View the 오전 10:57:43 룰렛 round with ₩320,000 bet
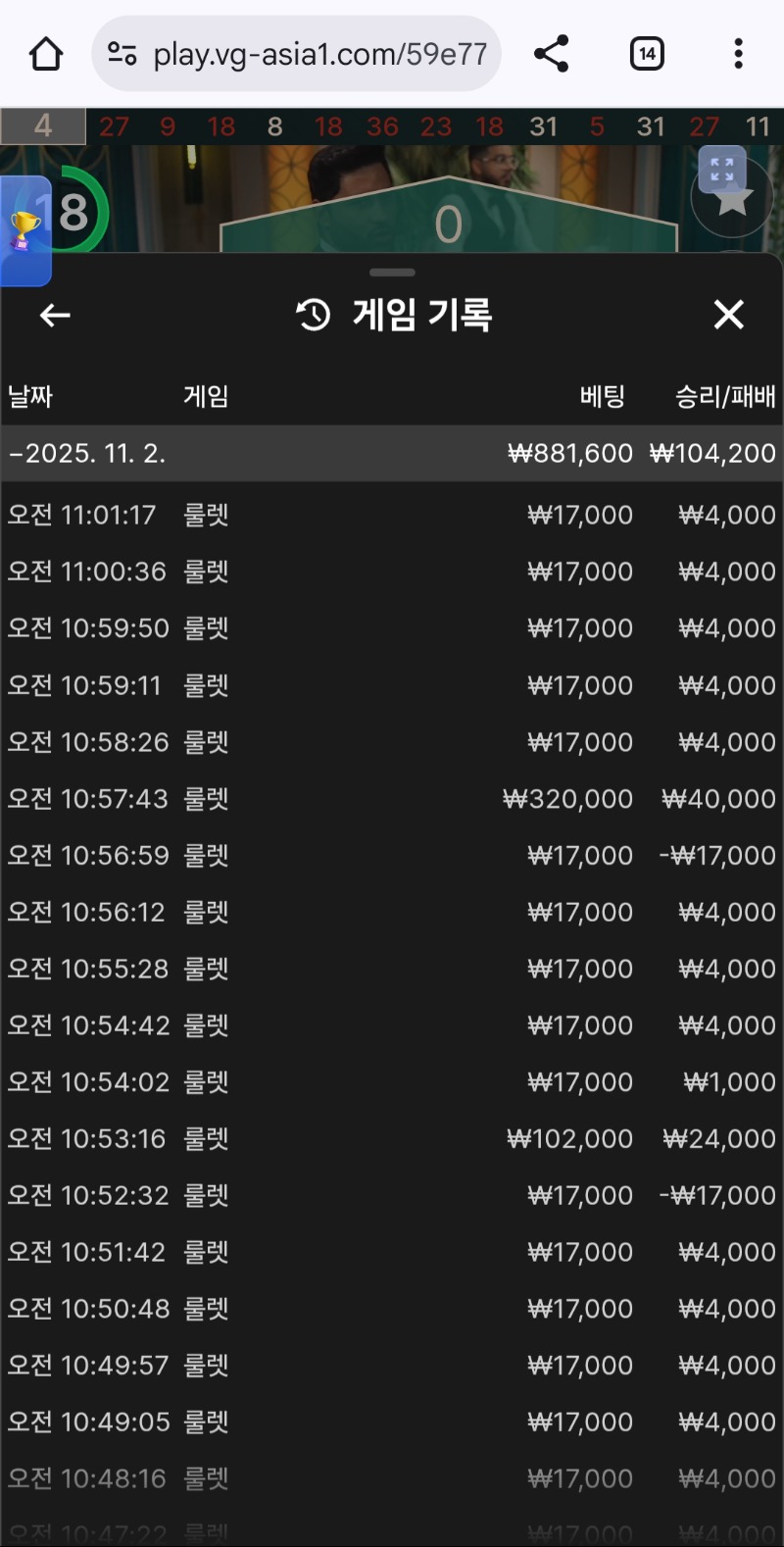Image resolution: width=784 pixels, height=1547 pixels. 392,799
